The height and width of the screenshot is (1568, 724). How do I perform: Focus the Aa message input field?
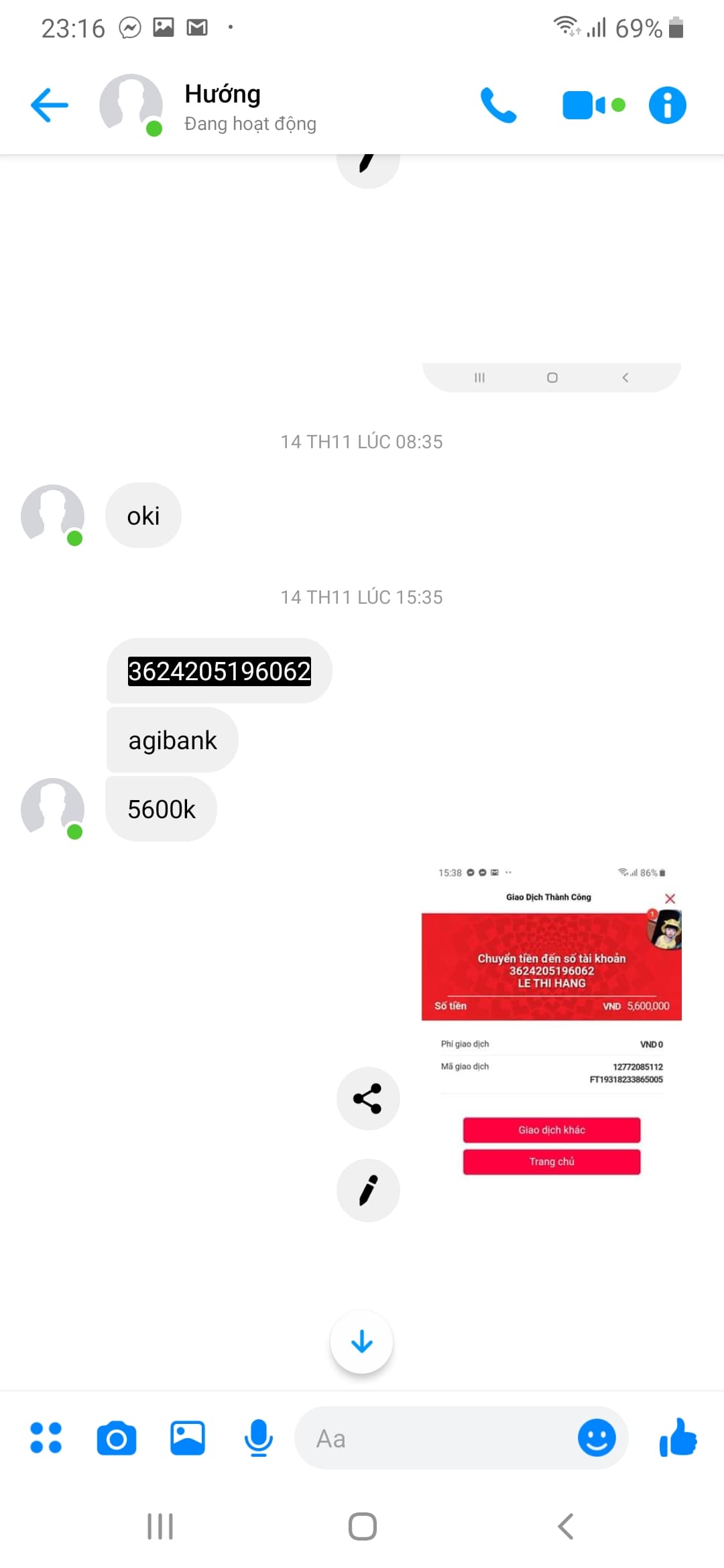pos(436,1438)
